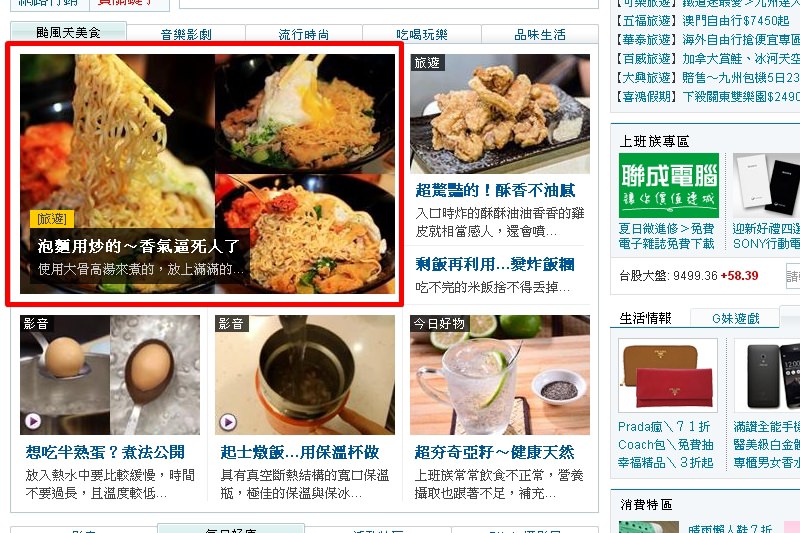Image resolution: width=800 pixels, height=533 pixels.
Task: Open the fried chicken travel photo
Action: [499, 114]
